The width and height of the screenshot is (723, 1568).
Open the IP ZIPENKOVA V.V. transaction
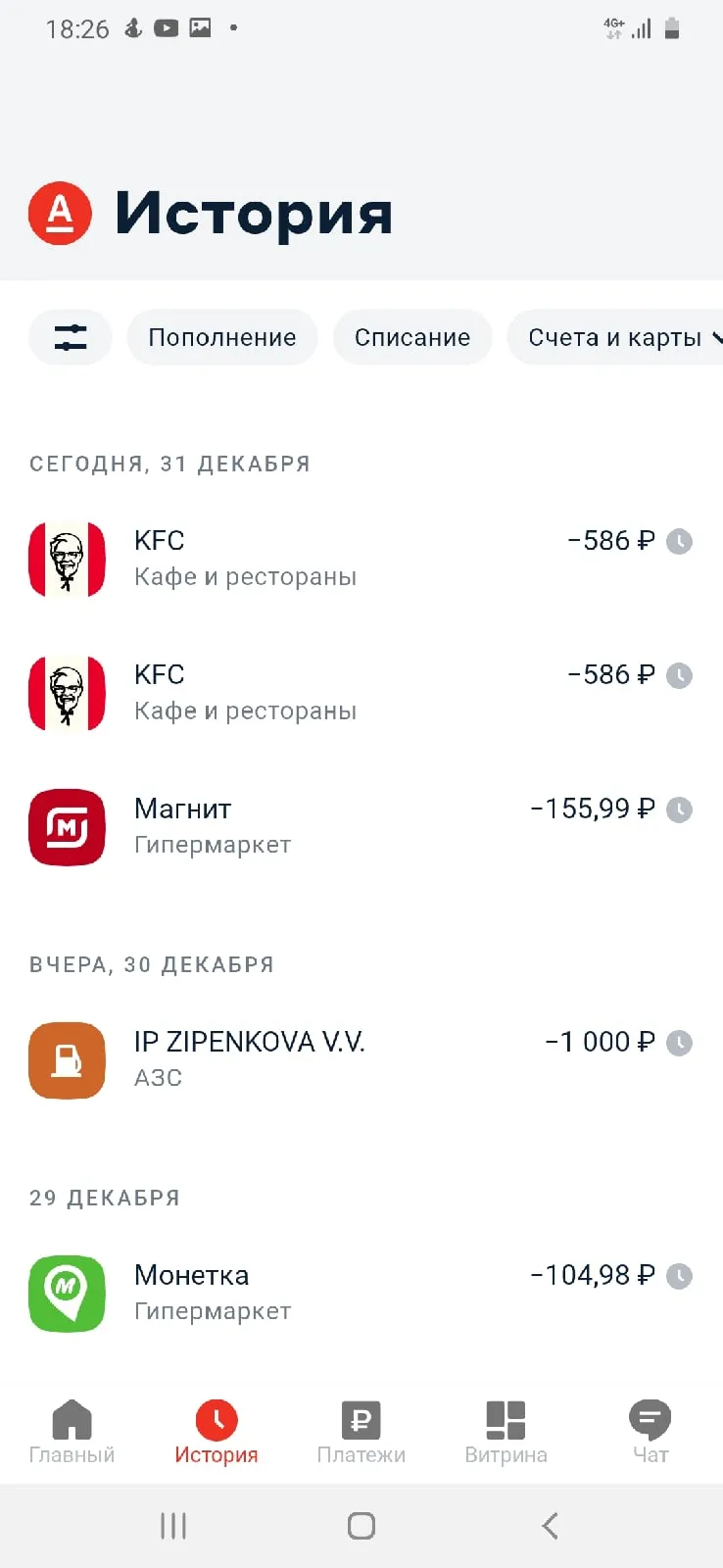point(361,1059)
